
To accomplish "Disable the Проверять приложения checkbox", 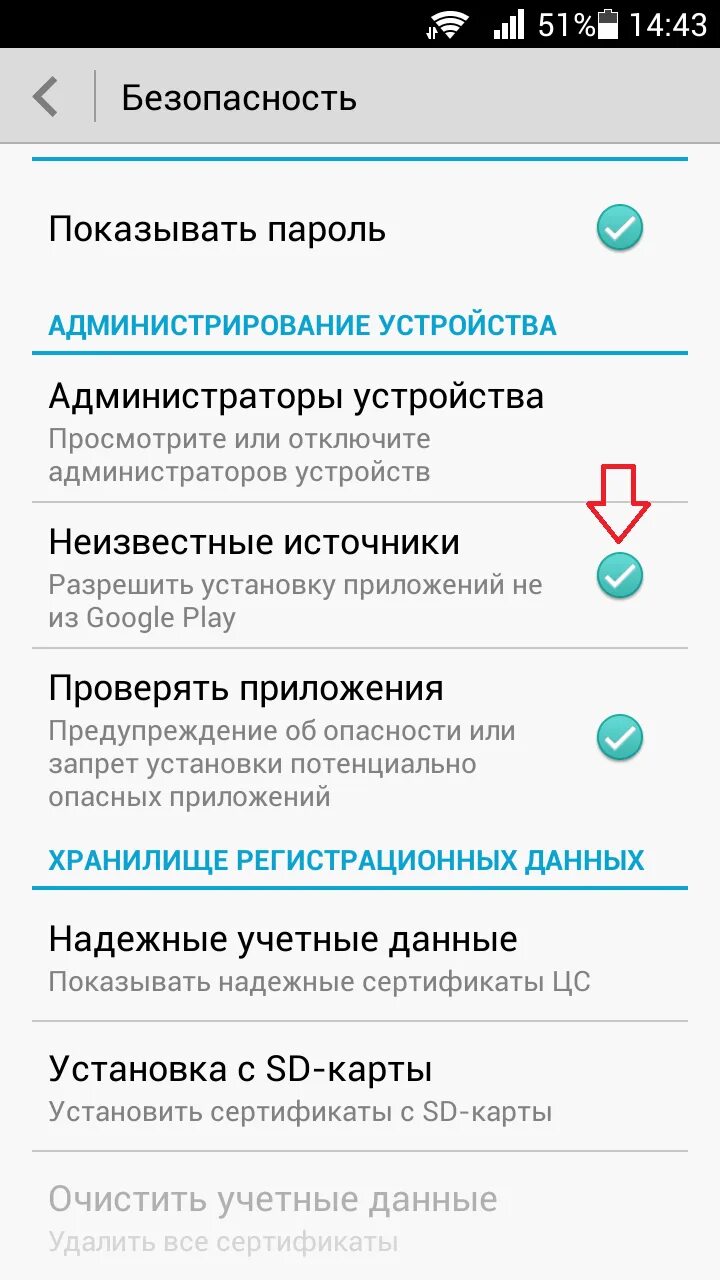I will [620, 738].
